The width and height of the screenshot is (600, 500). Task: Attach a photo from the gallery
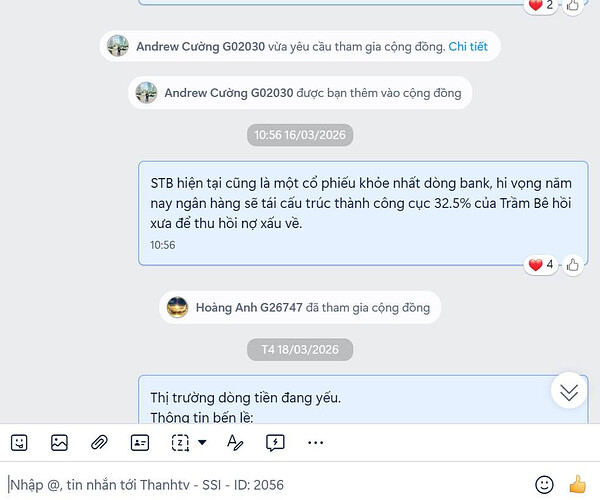click(x=59, y=441)
